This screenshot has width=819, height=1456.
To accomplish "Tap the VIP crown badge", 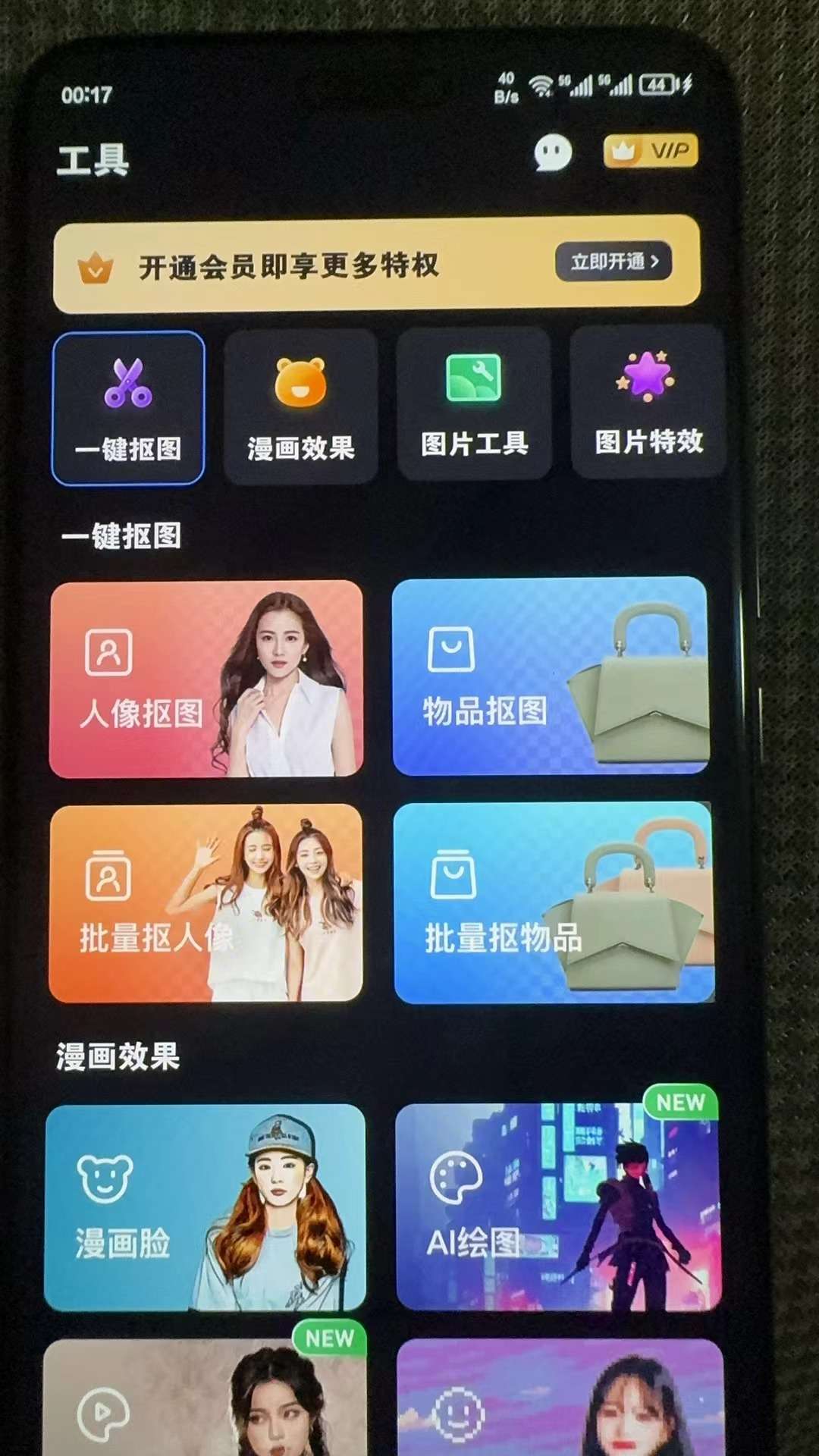I will pos(650,150).
